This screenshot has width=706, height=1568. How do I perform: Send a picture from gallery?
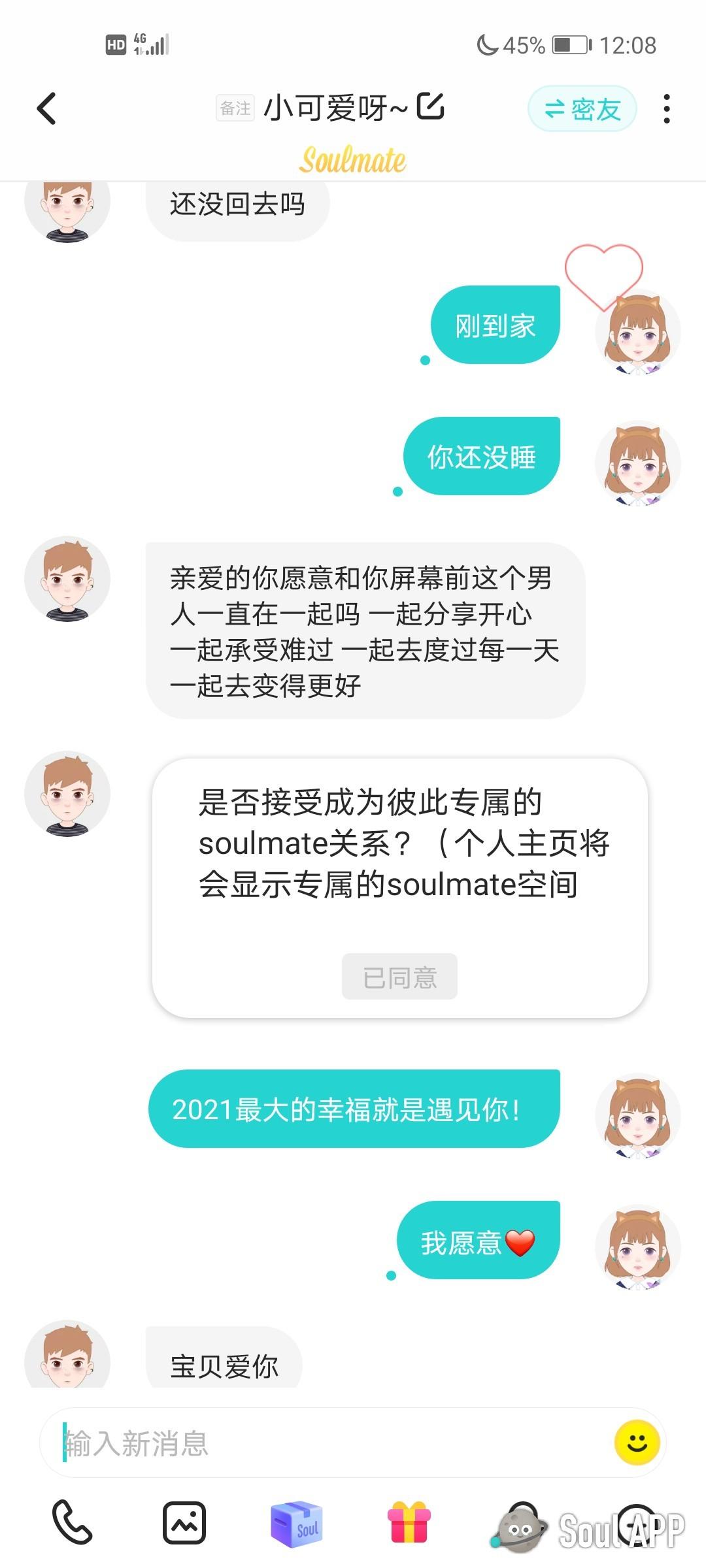184,1523
